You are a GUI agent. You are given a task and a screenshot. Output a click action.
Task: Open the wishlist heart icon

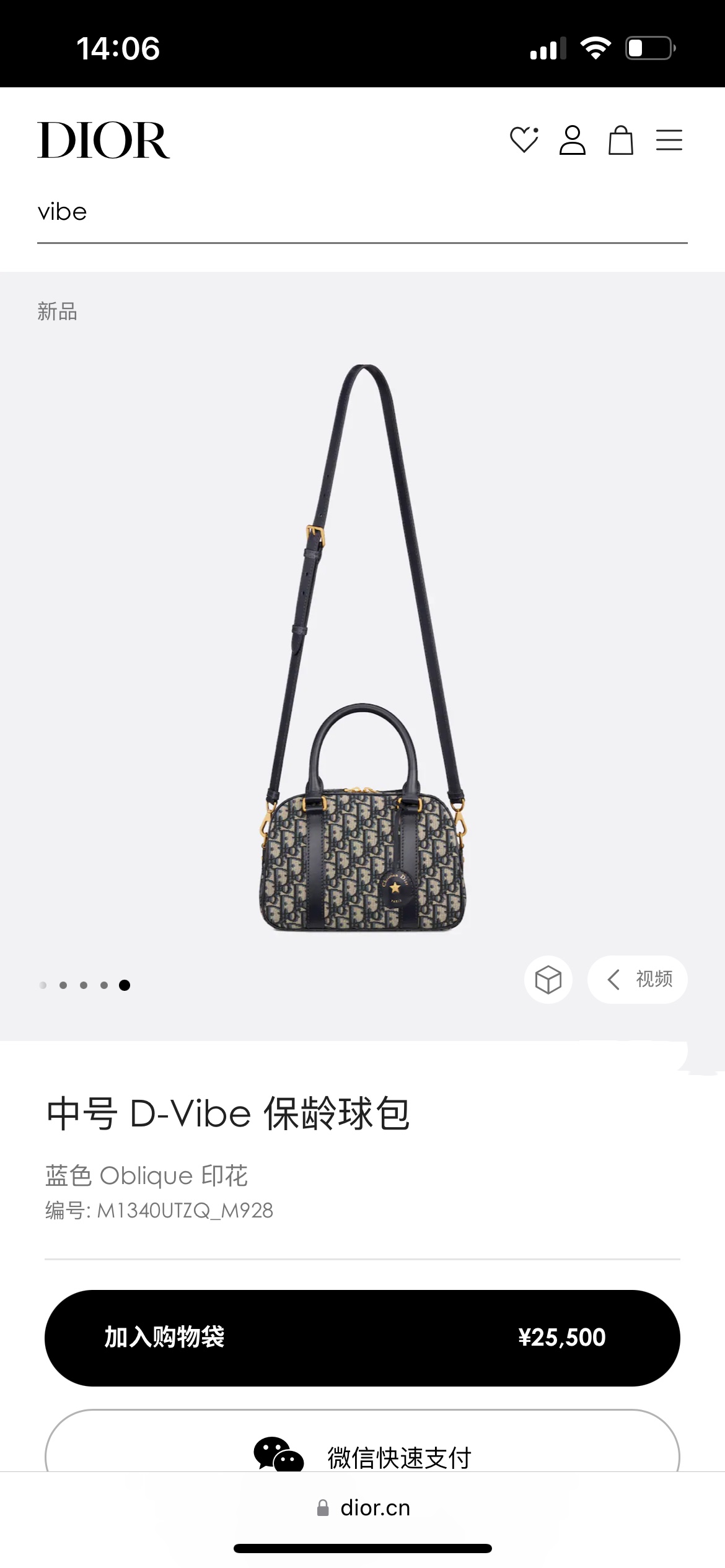pyautogui.click(x=524, y=140)
